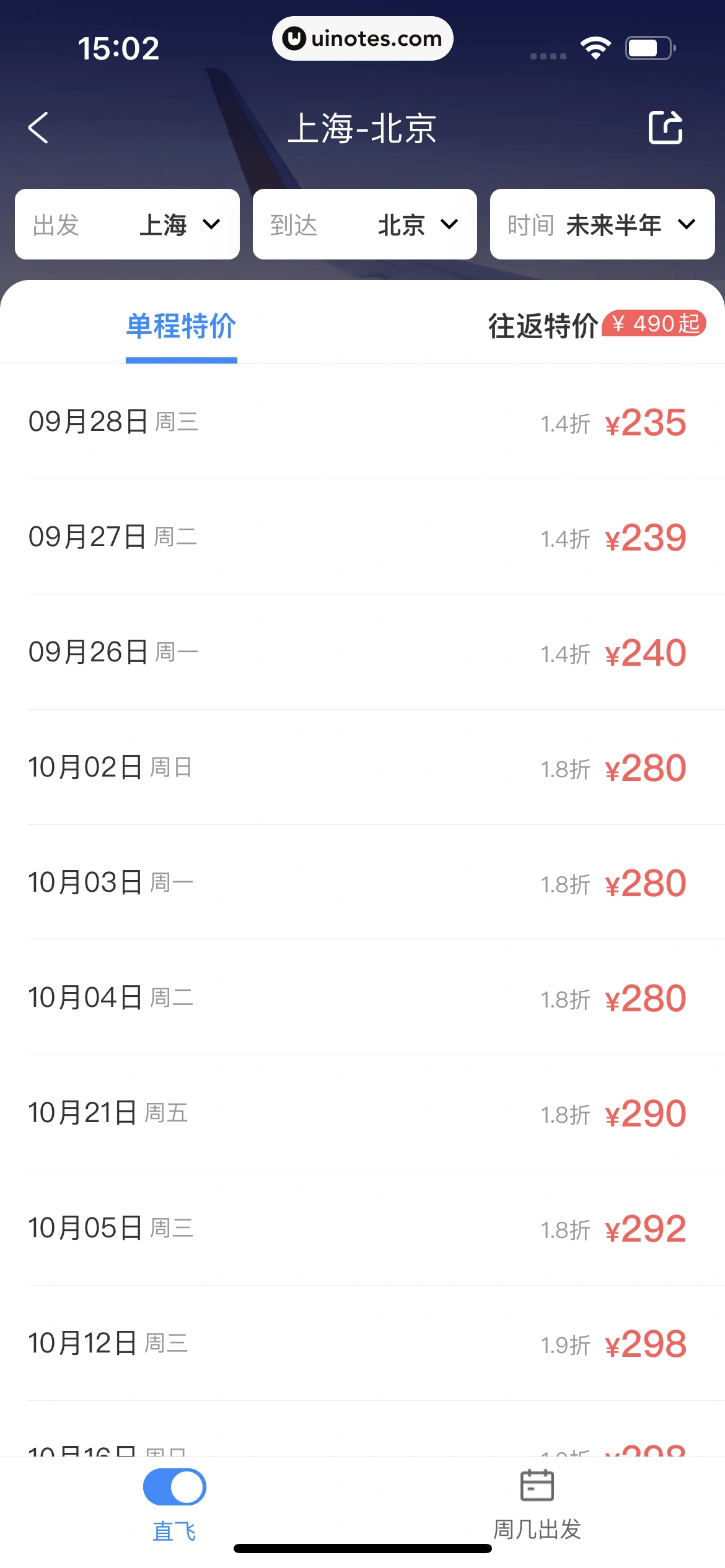Turn off the 直飞 switch
Image resolution: width=725 pixels, height=1568 pixels.
point(175,1487)
